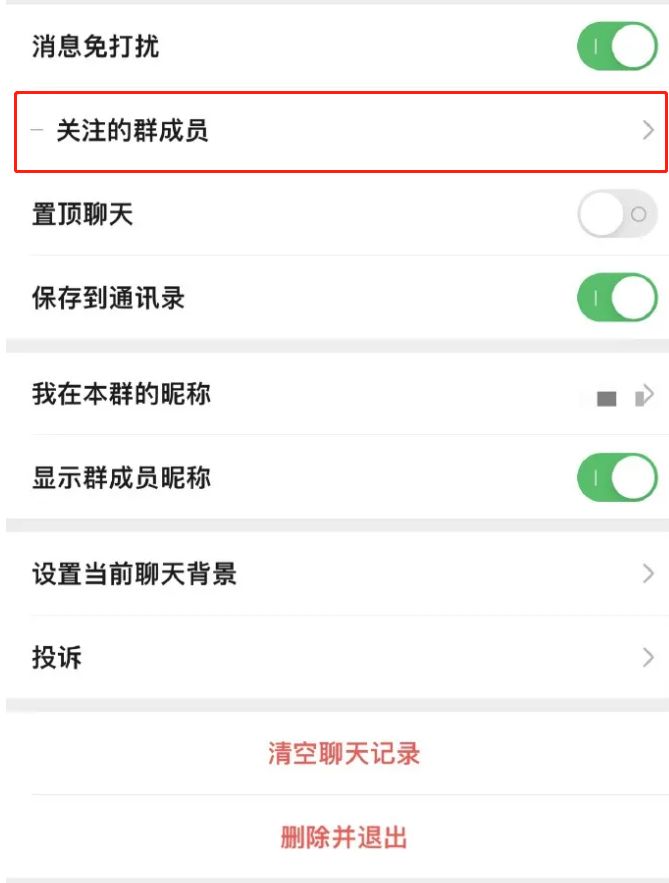669x883 pixels.
Task: Turn off 消息免打扰 switch
Action: tap(617, 47)
